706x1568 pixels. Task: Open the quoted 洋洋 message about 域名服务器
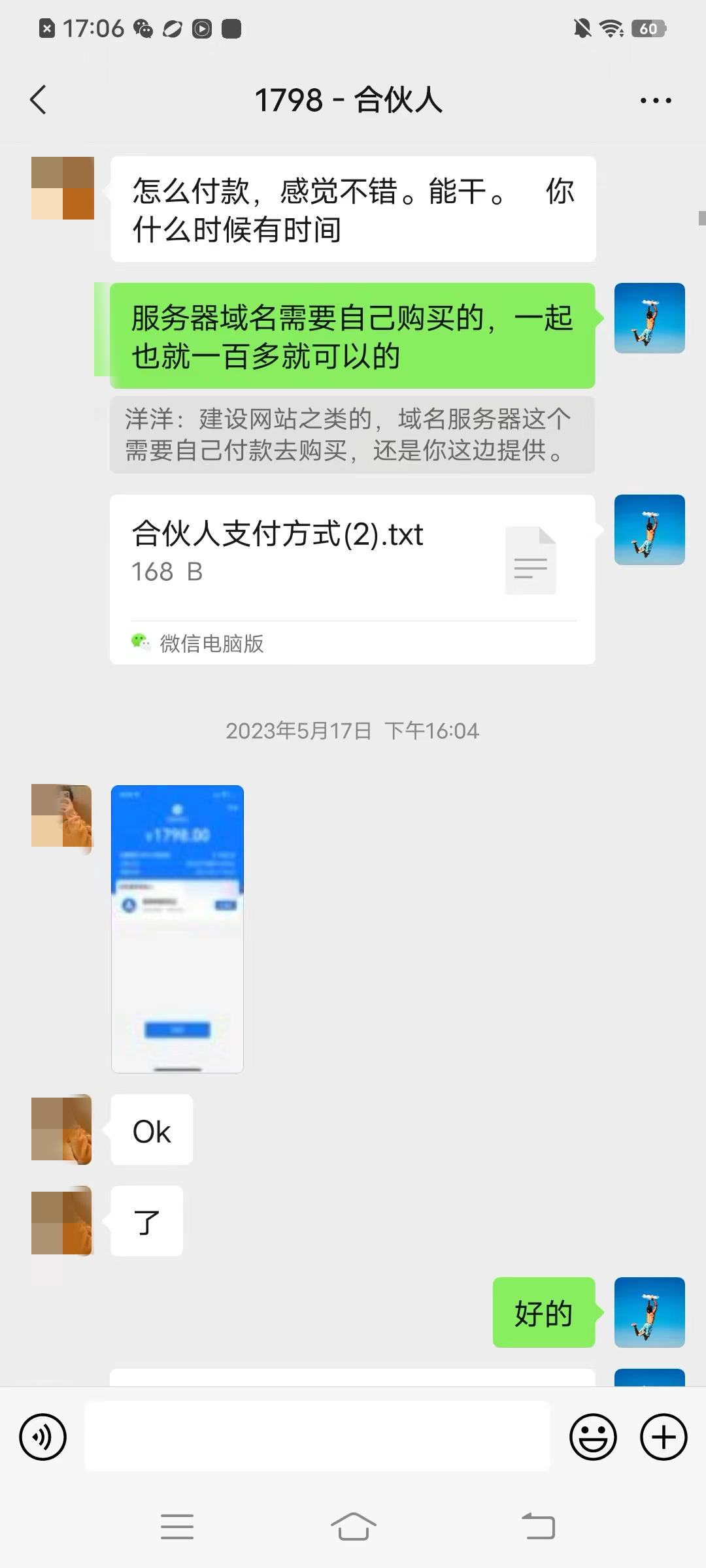[x=352, y=434]
